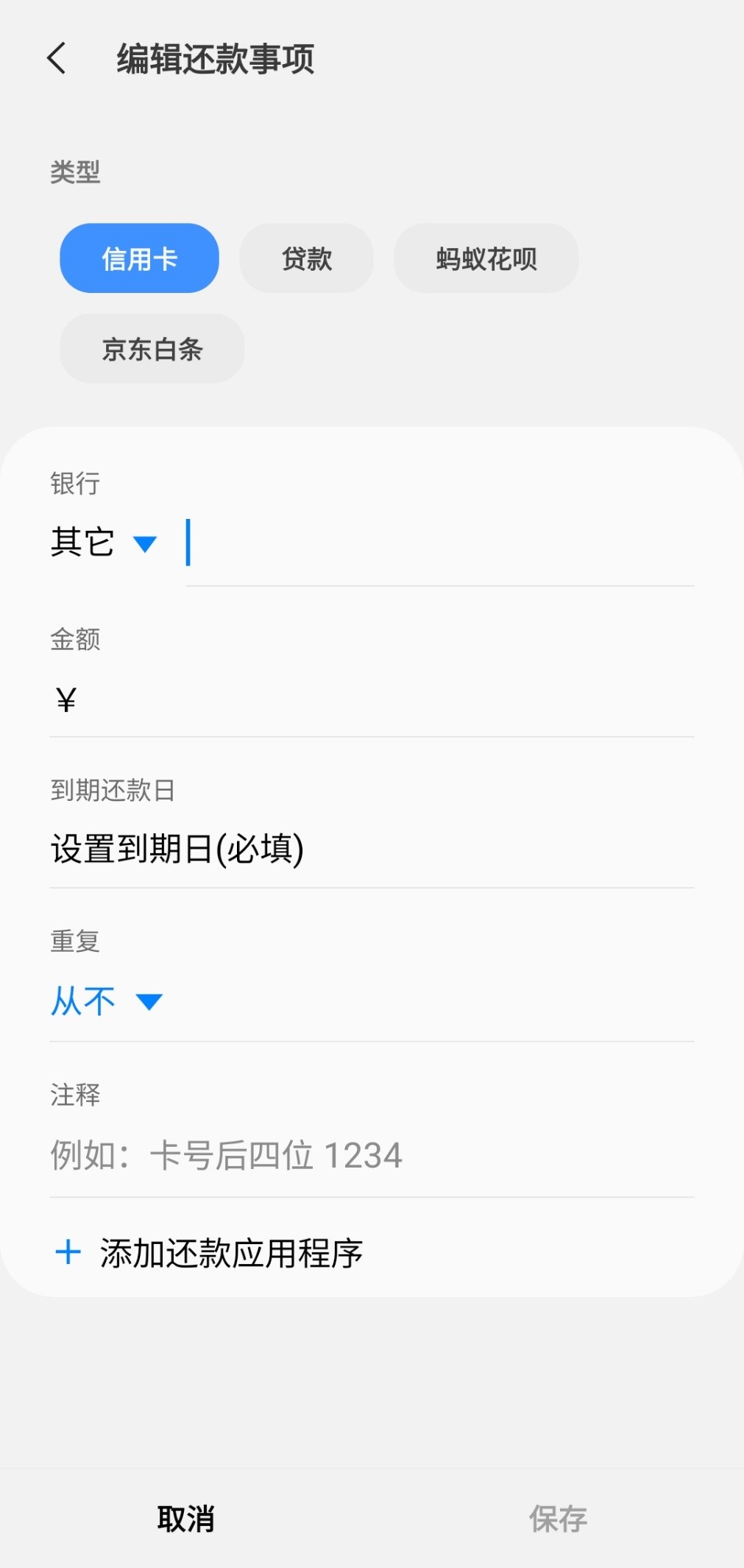Screen dimensions: 744x1568
Task: Tap the blue dropdown triangle next to 其它
Action: [x=146, y=543]
